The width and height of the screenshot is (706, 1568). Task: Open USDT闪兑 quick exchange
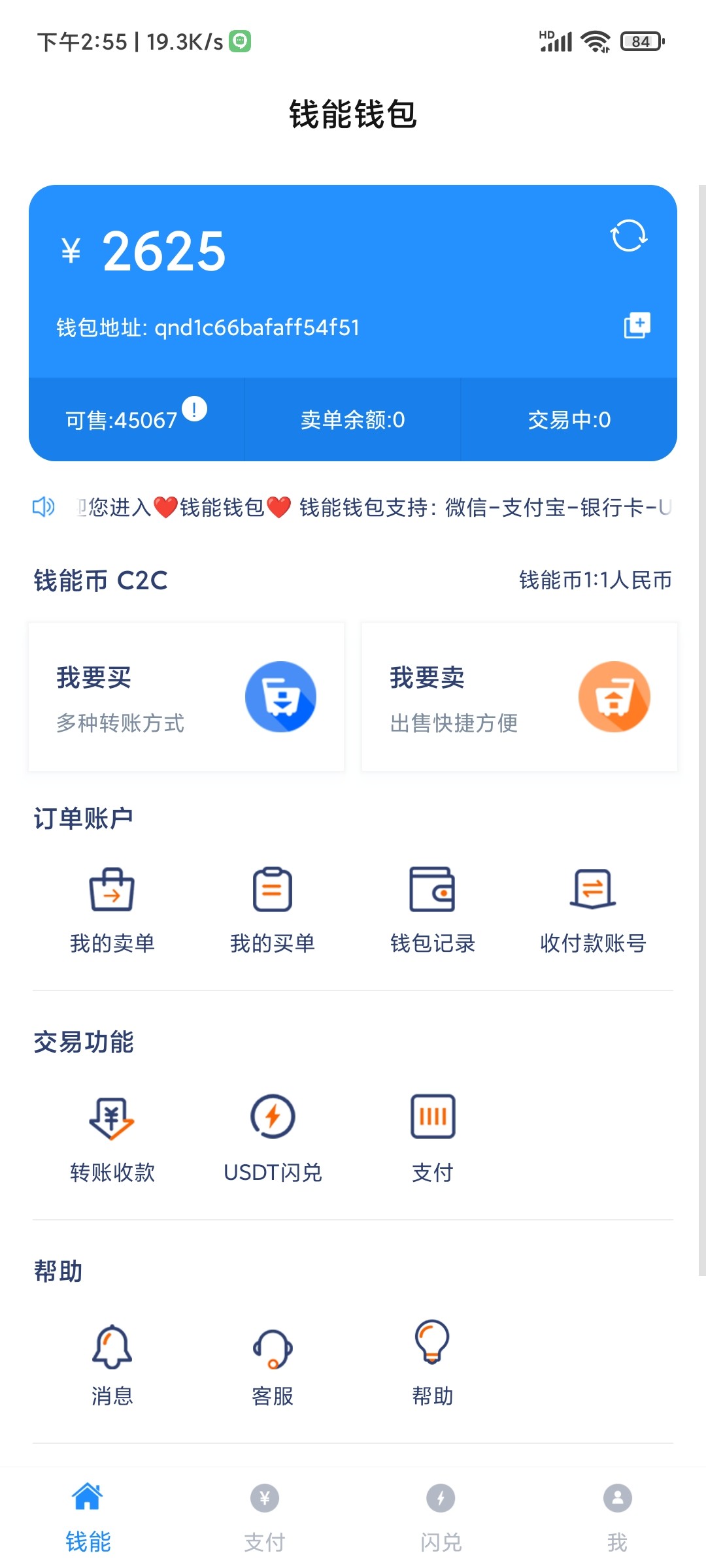coord(273,1138)
